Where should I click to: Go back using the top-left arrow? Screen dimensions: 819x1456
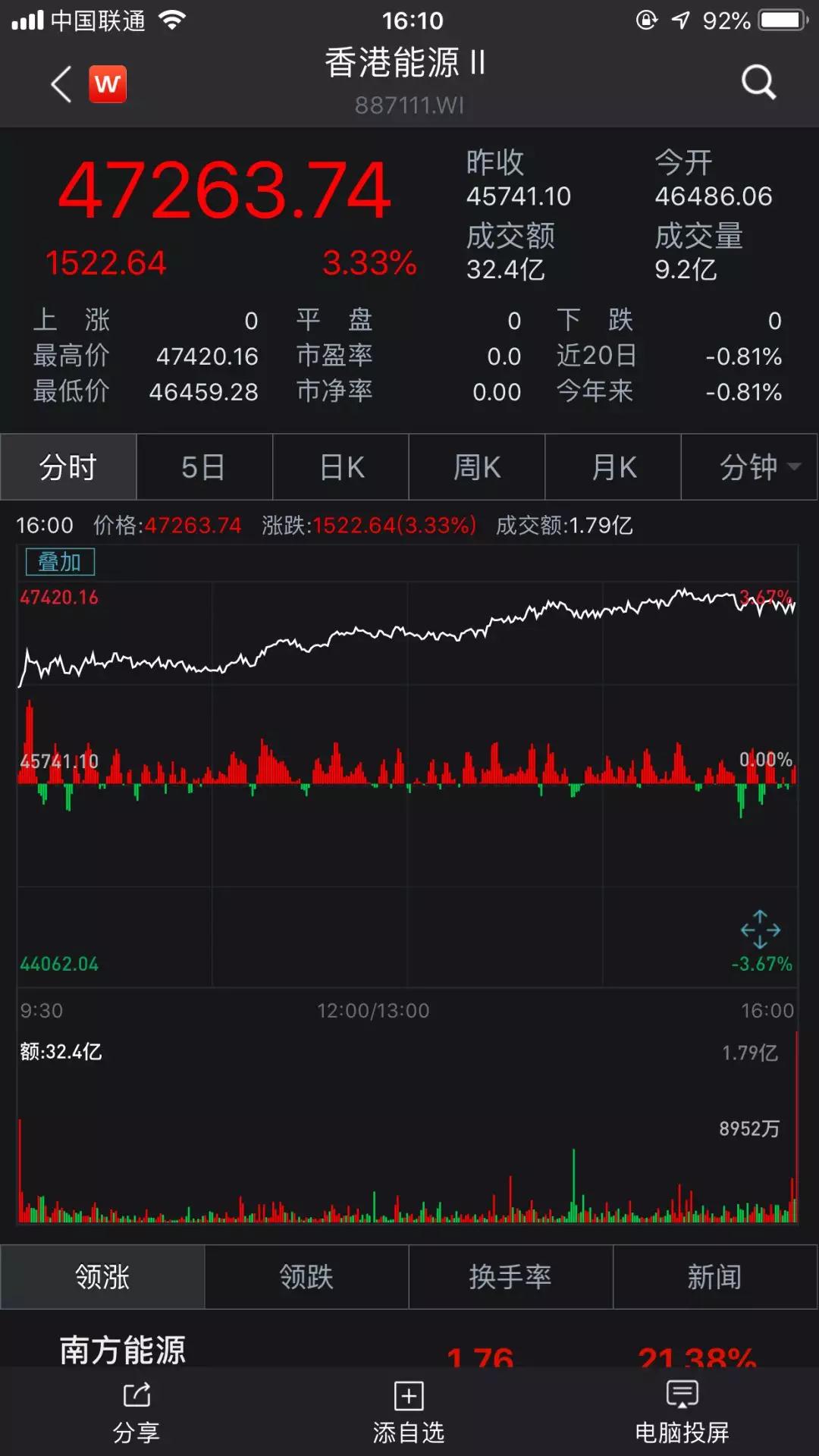[61, 83]
